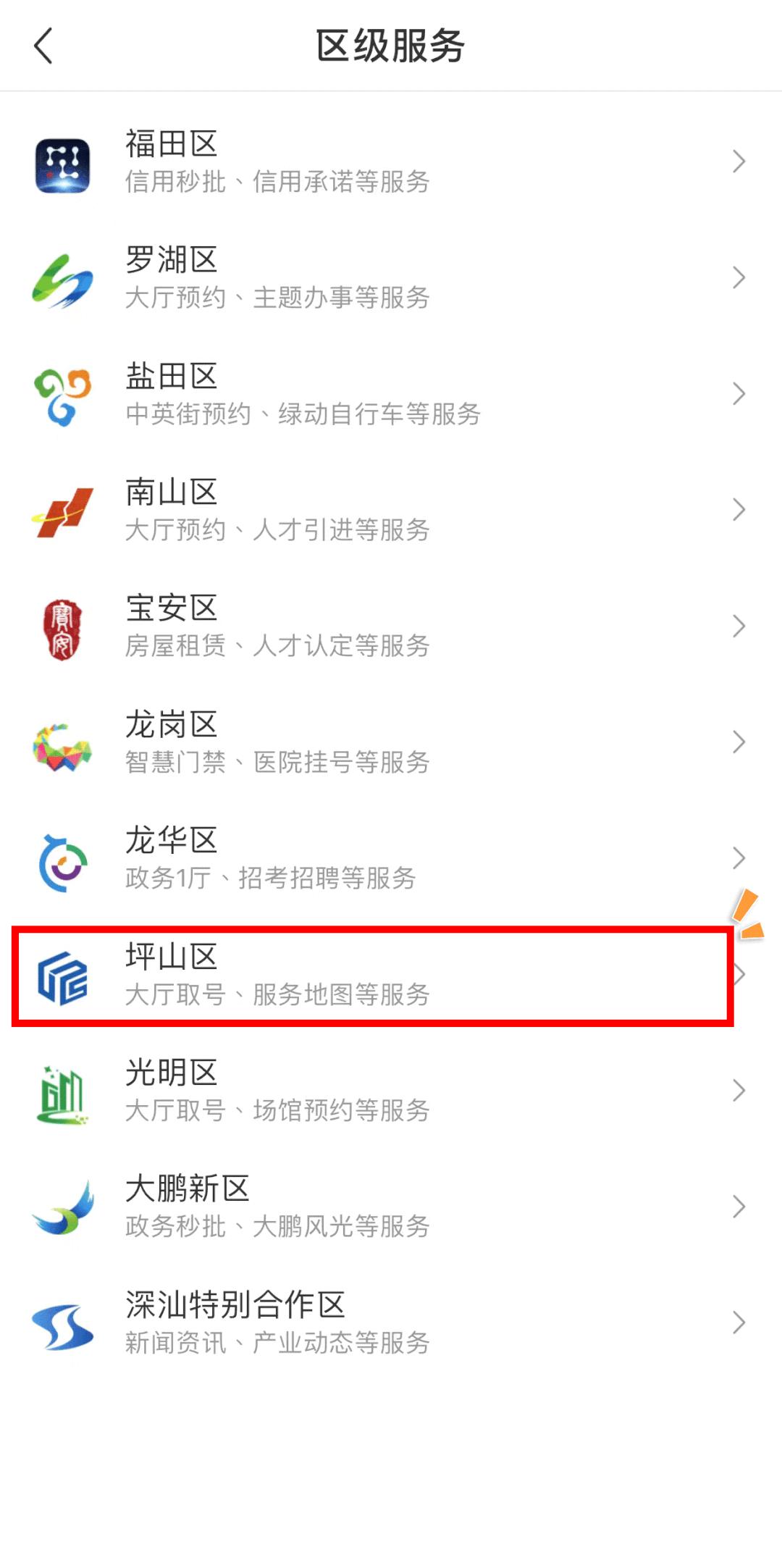Open the highlighted 坪山区 row
Viewport: 782px width, 1568px height.
point(373,976)
